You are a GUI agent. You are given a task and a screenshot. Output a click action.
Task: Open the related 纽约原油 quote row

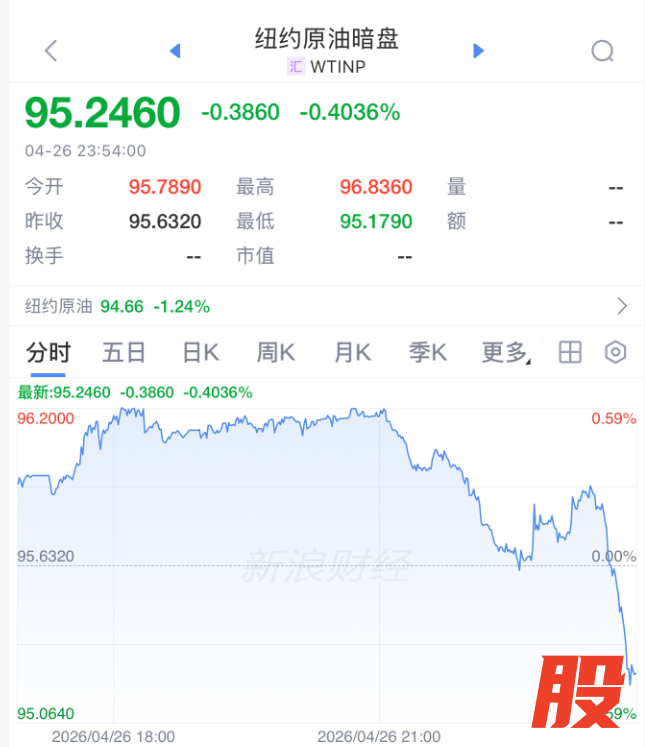(322, 306)
